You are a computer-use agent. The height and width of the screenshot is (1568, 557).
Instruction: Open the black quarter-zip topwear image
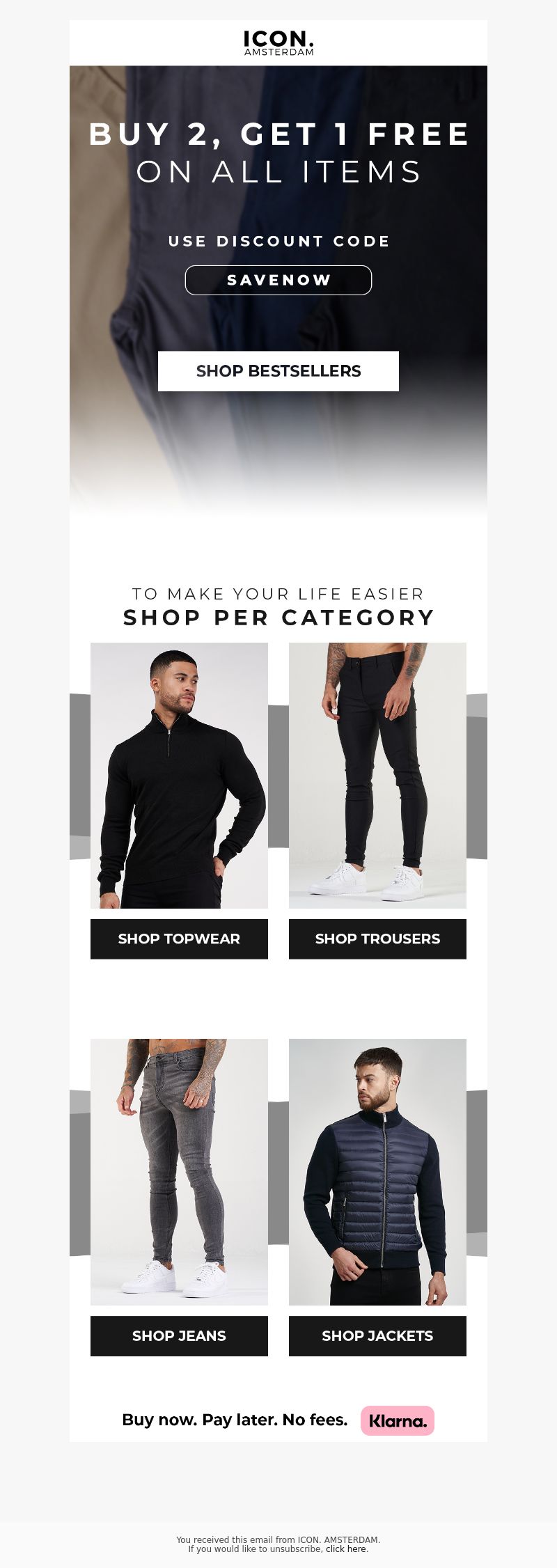point(179,775)
